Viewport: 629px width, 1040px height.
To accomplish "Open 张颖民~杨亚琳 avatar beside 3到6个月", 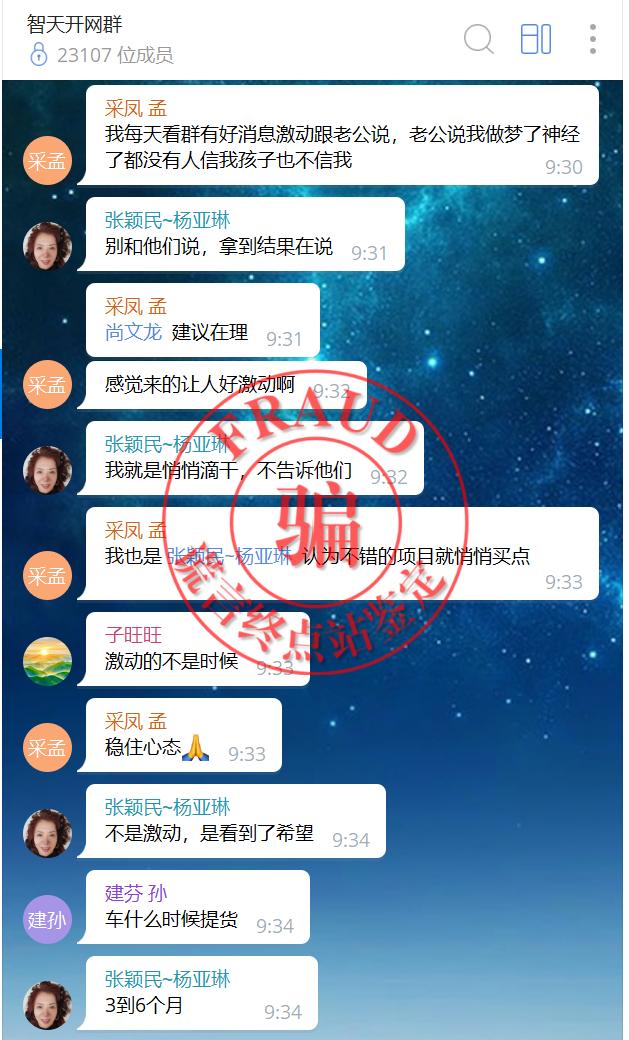I will click(x=47, y=1005).
